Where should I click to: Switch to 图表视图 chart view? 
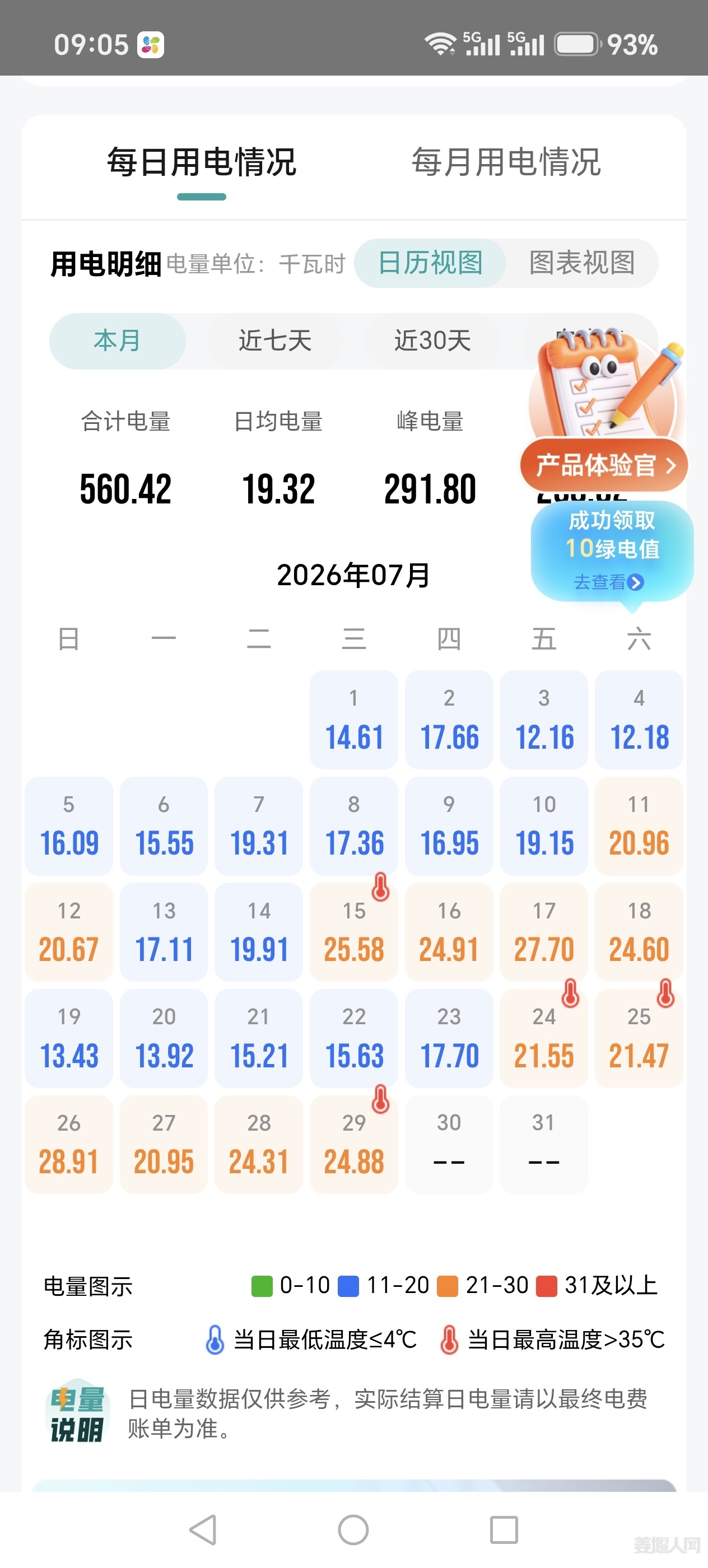pos(582,263)
